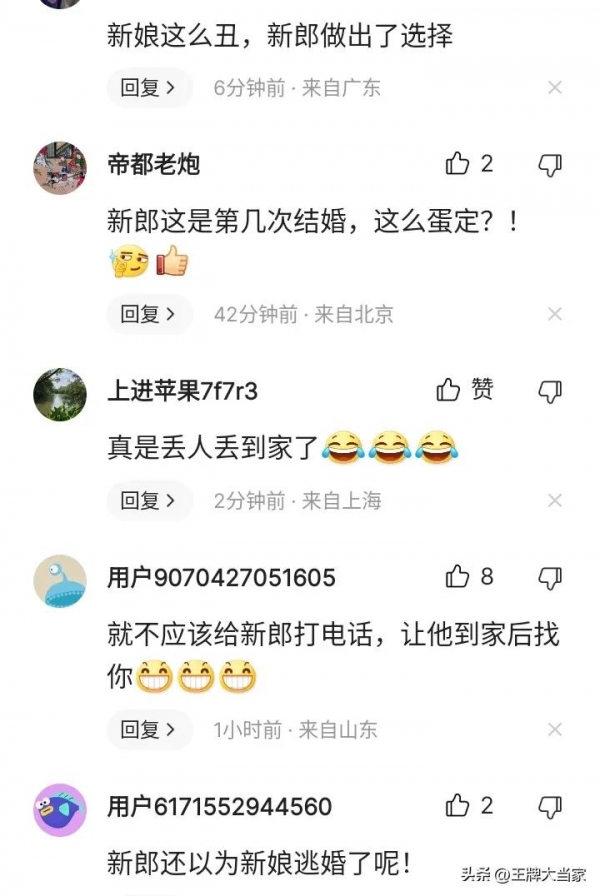The image size is (600, 896).
Task: Dislike the comment by 用户6171552944560
Action: tap(550, 806)
